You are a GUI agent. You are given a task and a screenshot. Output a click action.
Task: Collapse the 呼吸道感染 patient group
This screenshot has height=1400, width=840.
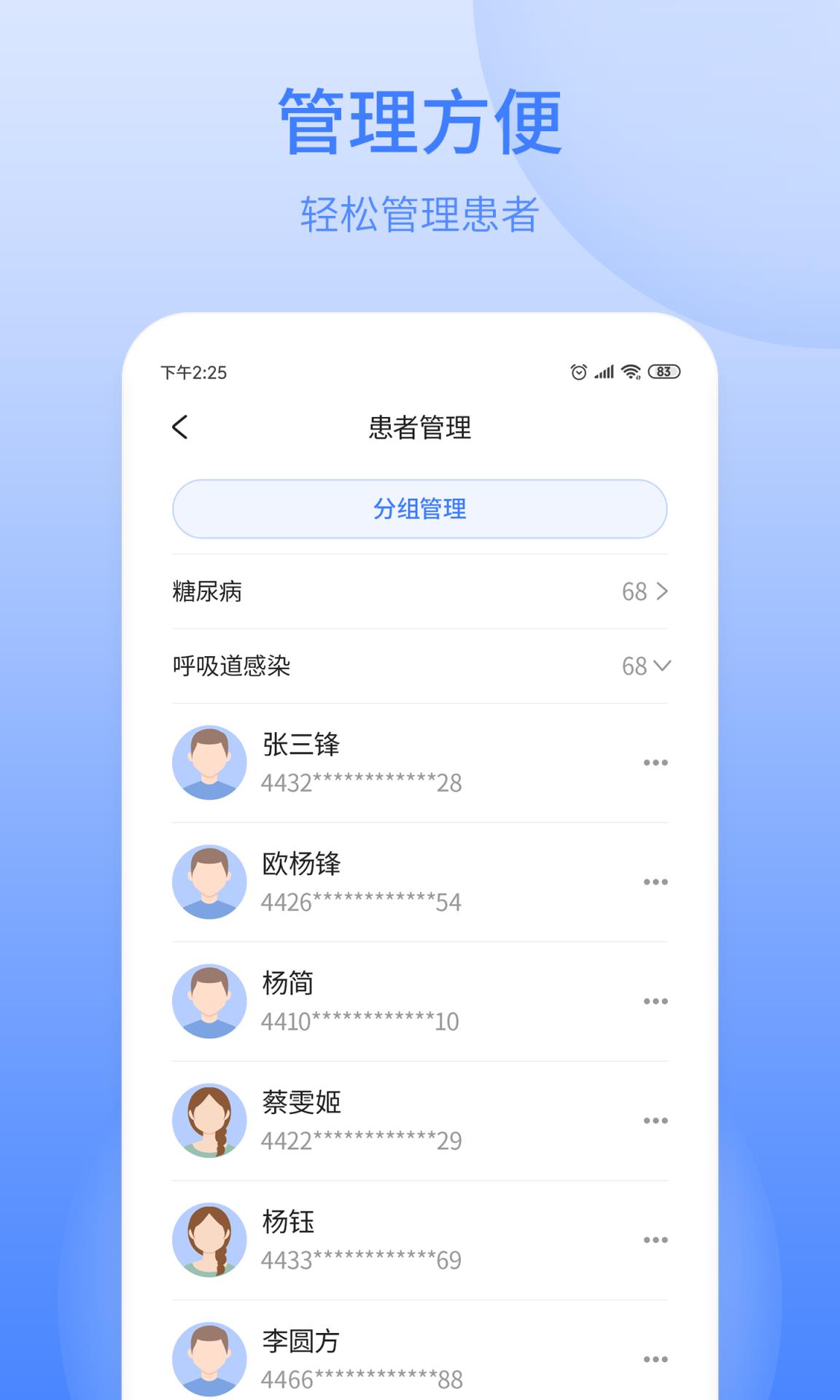click(419, 666)
